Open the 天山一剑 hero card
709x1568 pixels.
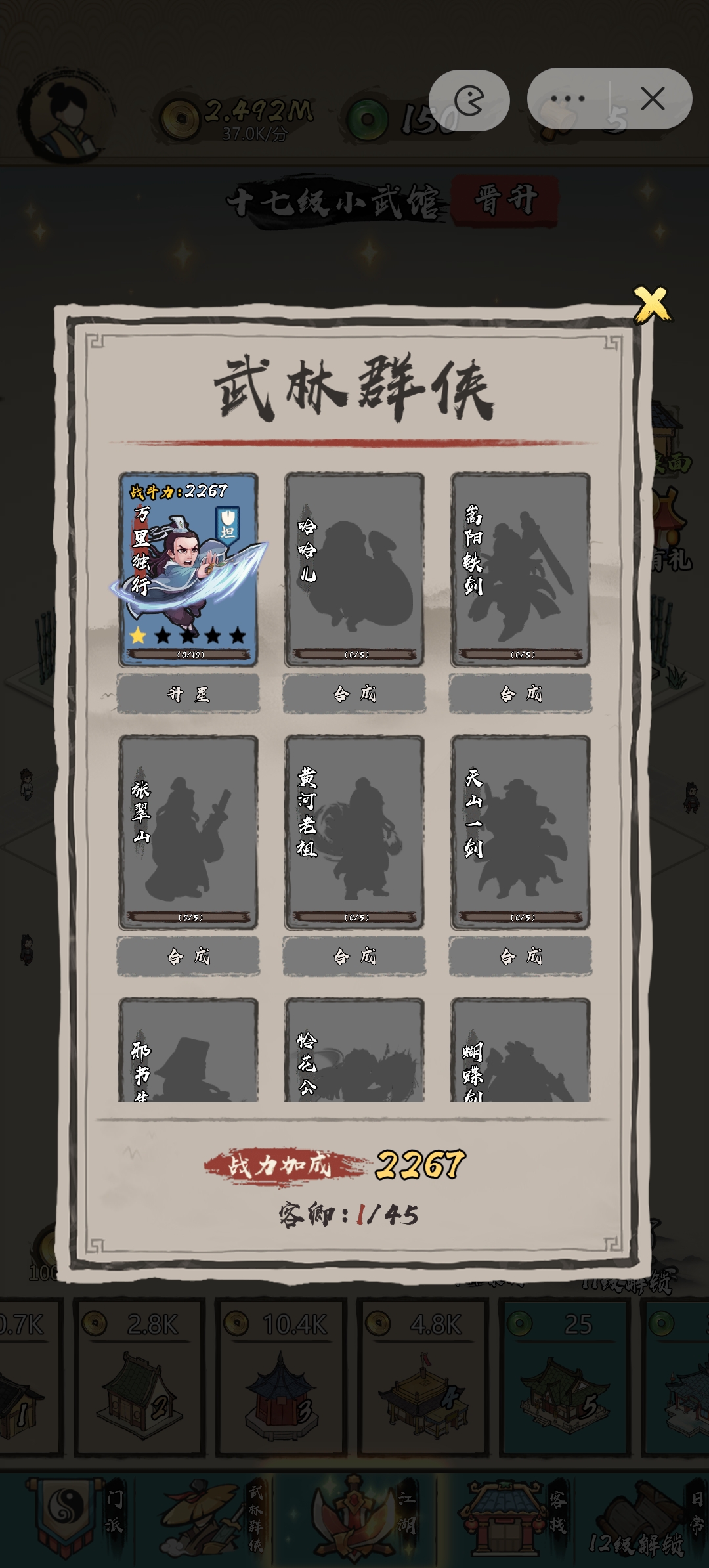521,832
